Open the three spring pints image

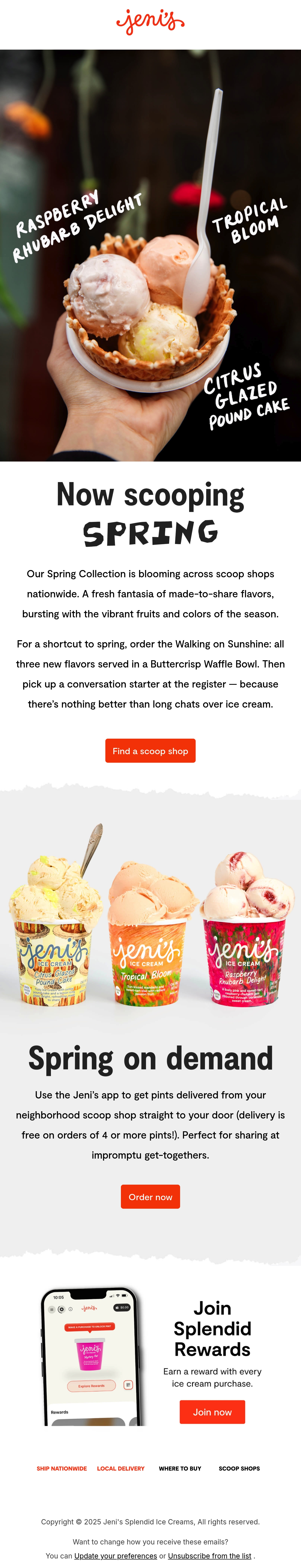click(x=150, y=913)
